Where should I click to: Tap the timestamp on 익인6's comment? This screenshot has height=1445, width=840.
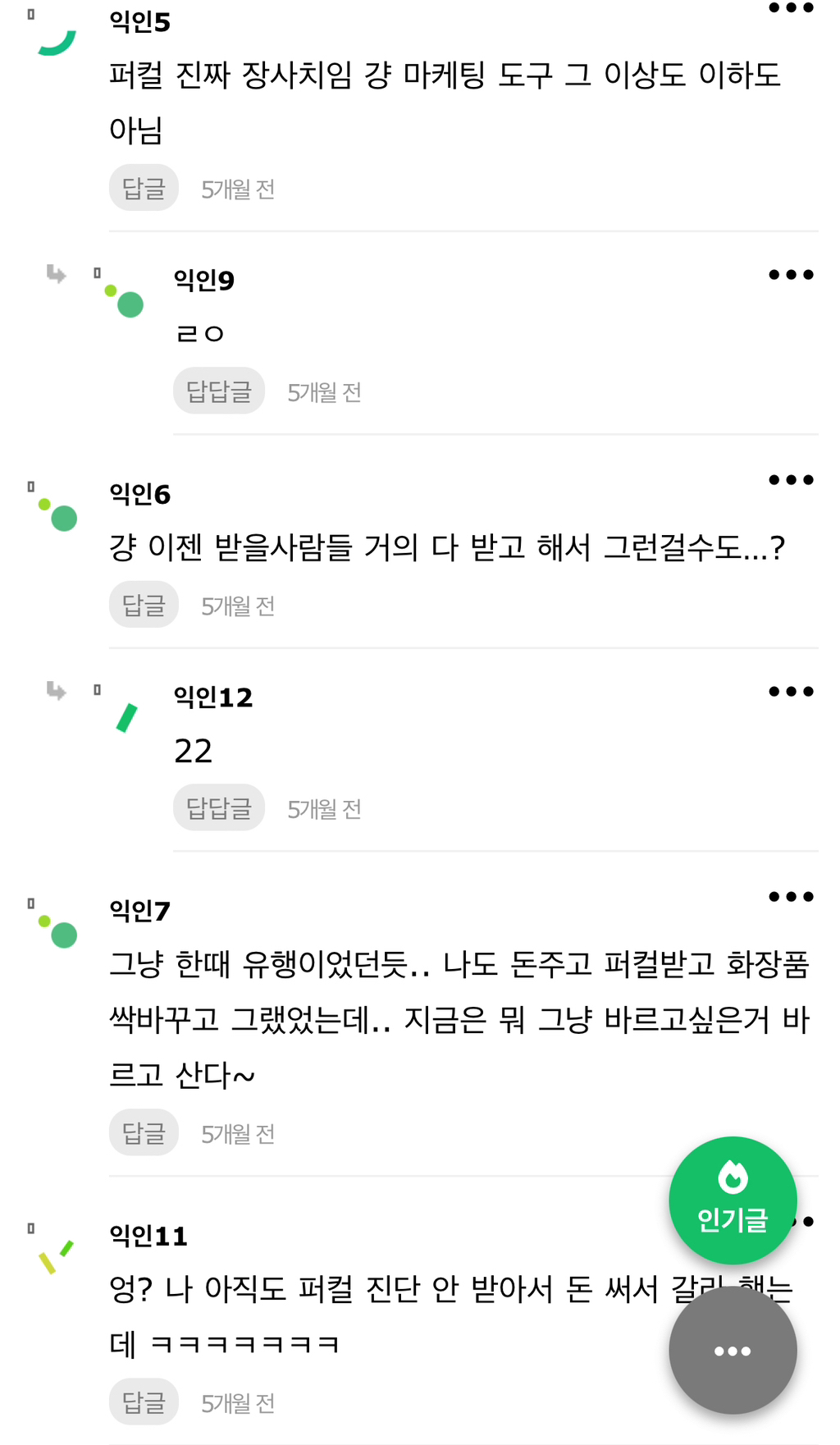(238, 605)
